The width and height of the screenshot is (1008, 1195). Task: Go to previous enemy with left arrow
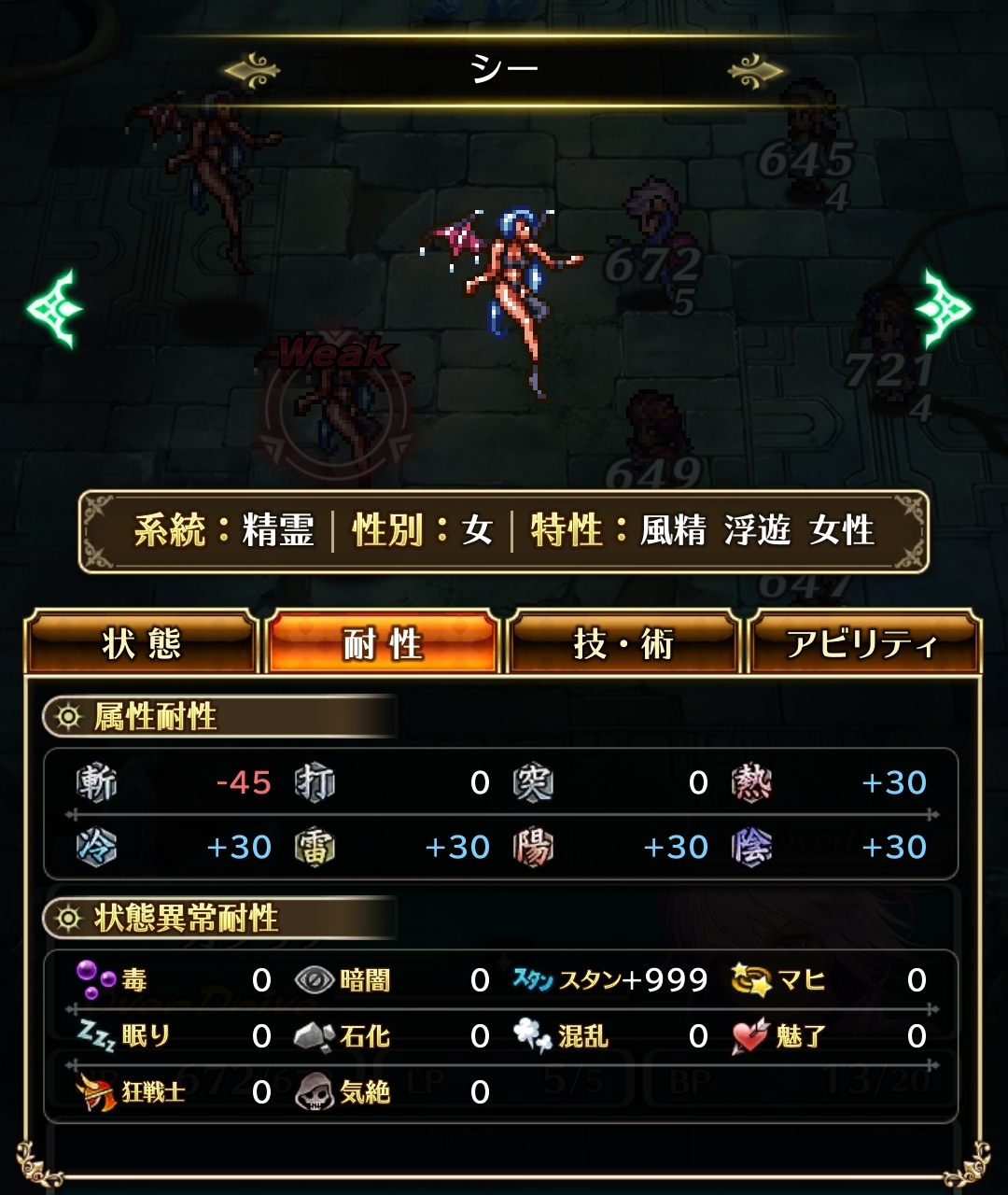pyautogui.click(x=54, y=309)
